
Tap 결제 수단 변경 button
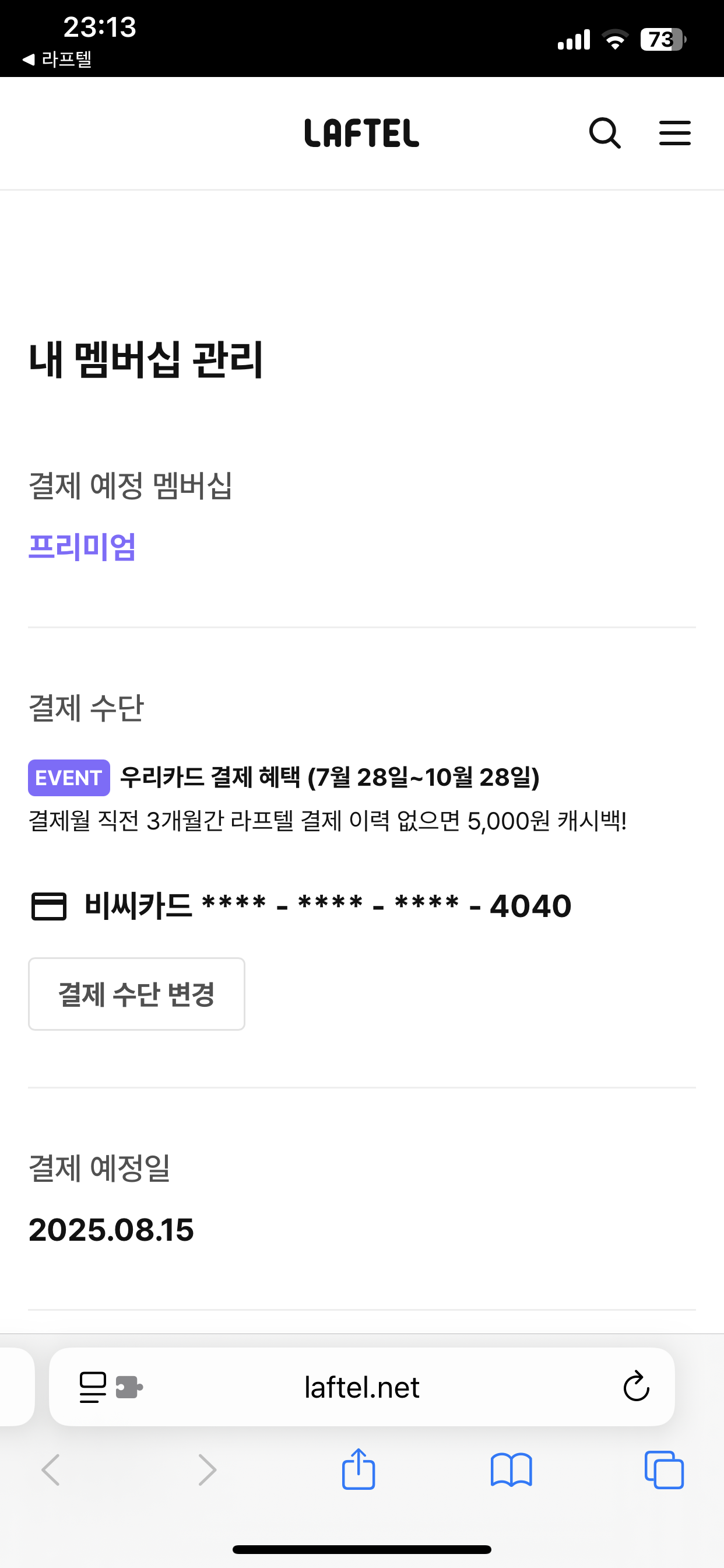click(x=136, y=993)
